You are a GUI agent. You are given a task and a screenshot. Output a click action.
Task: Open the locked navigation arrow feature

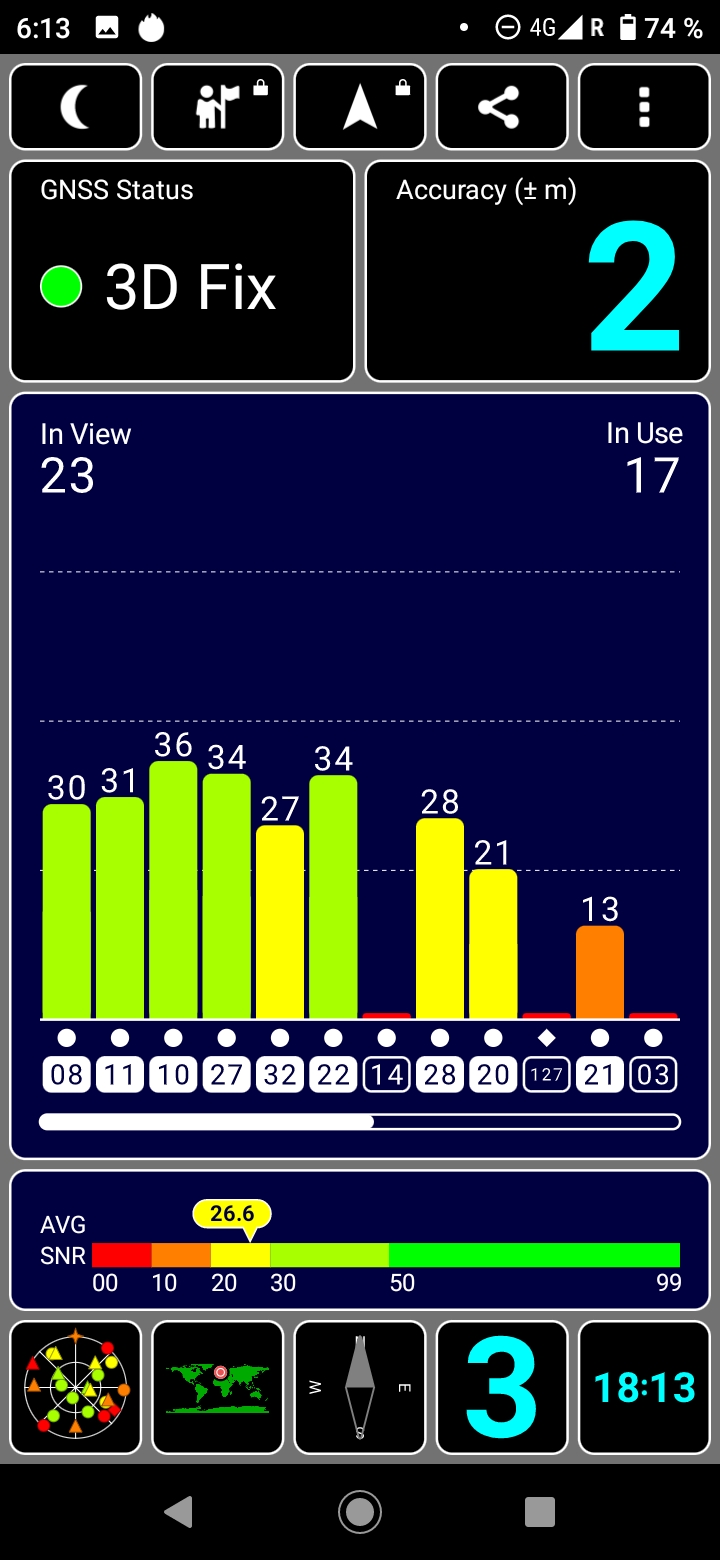point(360,107)
